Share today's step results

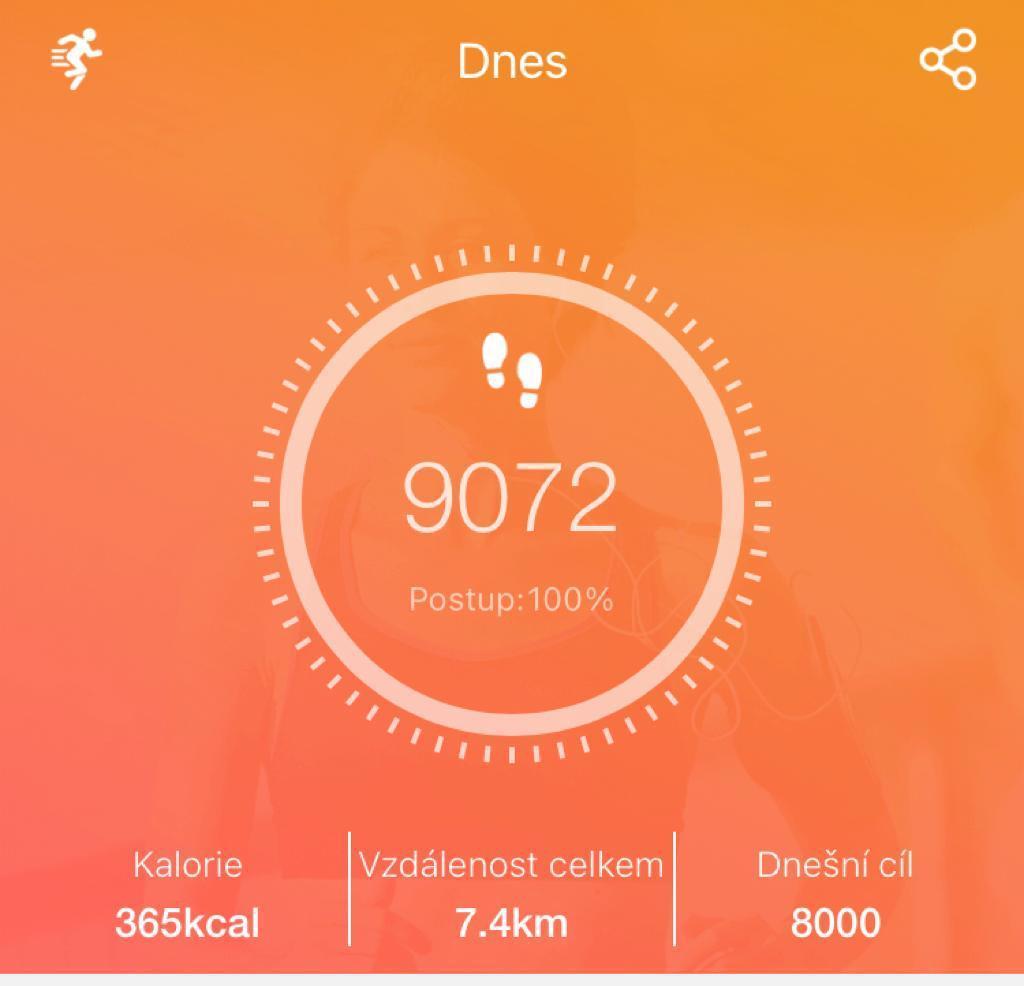tap(947, 59)
